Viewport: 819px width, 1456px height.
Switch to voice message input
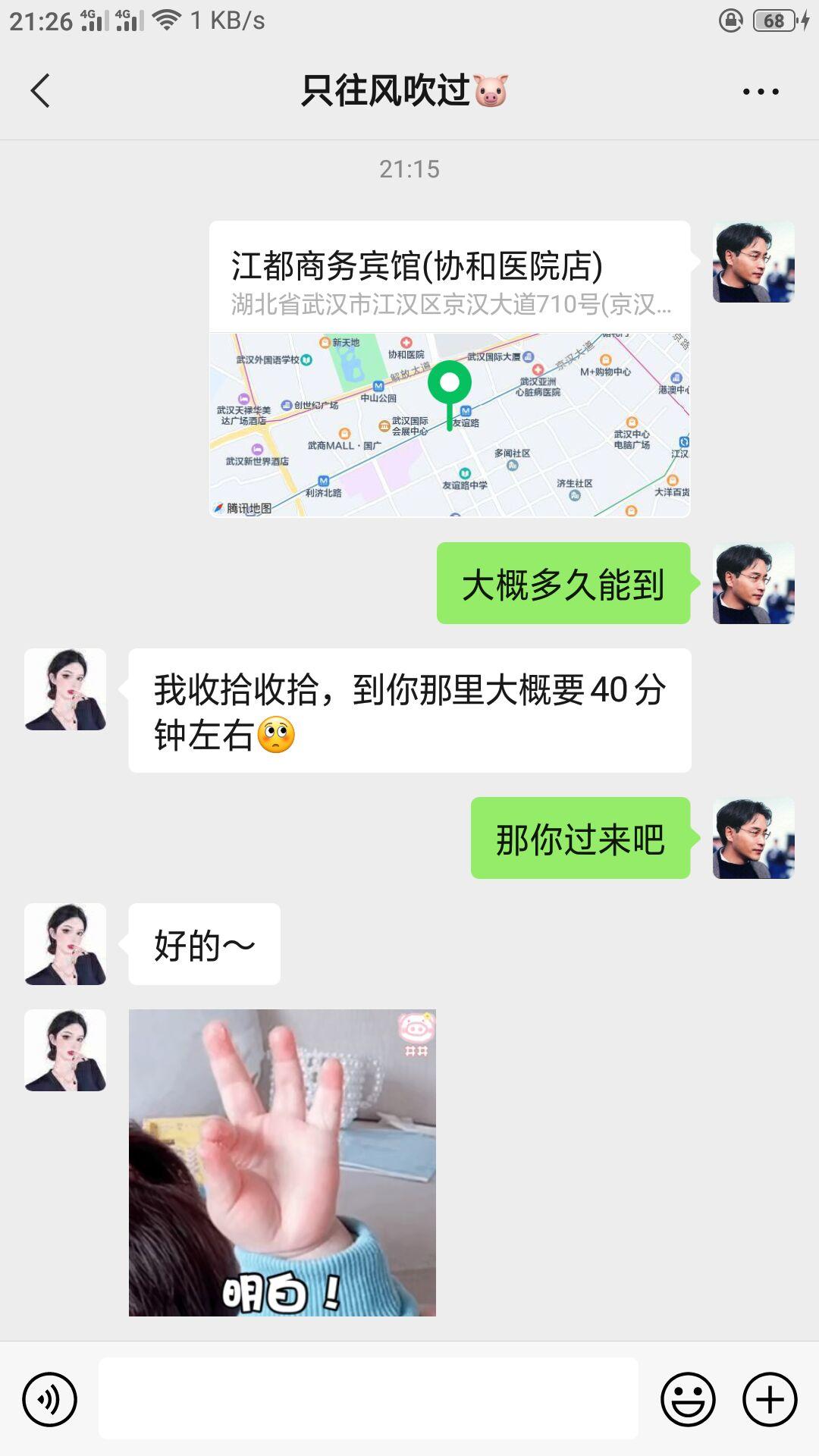pos(50,1399)
